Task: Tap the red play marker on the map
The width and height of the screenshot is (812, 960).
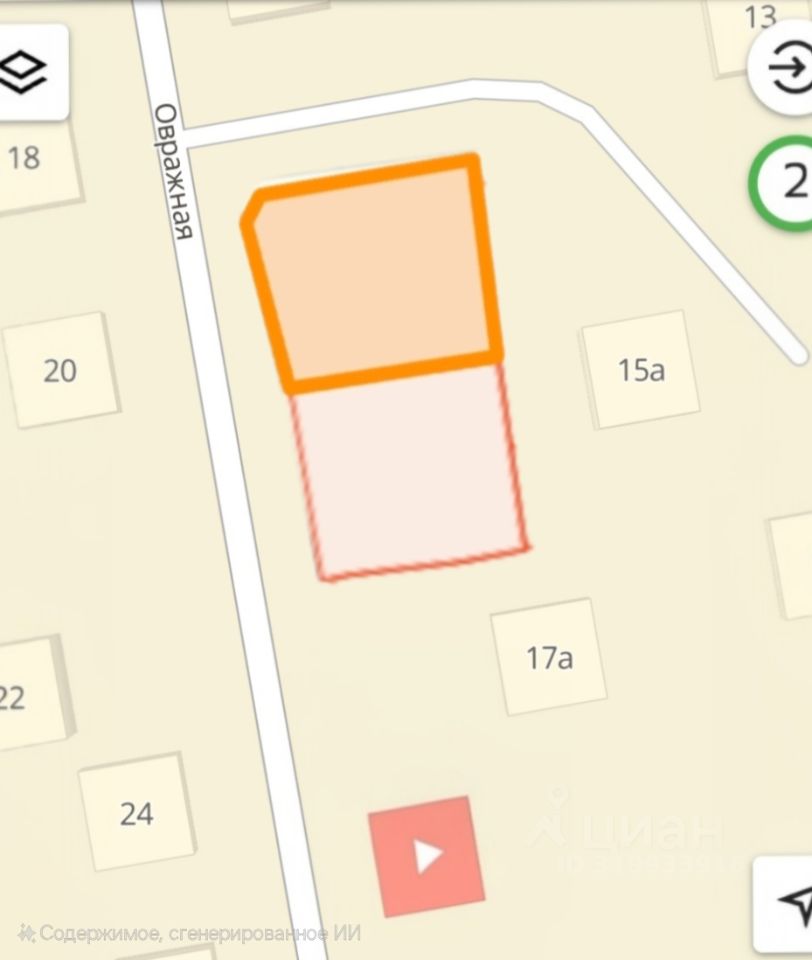Action: coord(427,857)
